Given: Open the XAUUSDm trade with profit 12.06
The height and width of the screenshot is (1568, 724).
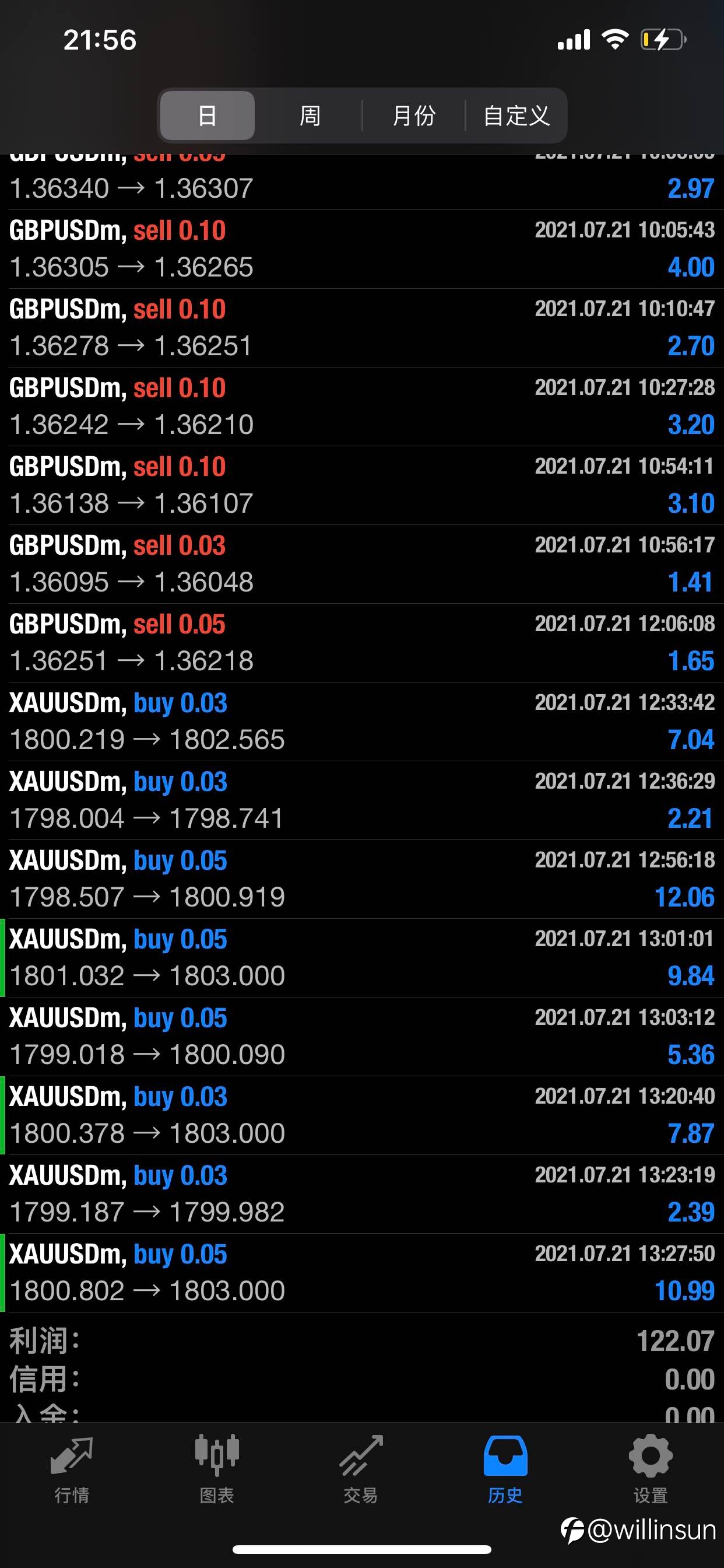Looking at the screenshot, I should [x=362, y=879].
